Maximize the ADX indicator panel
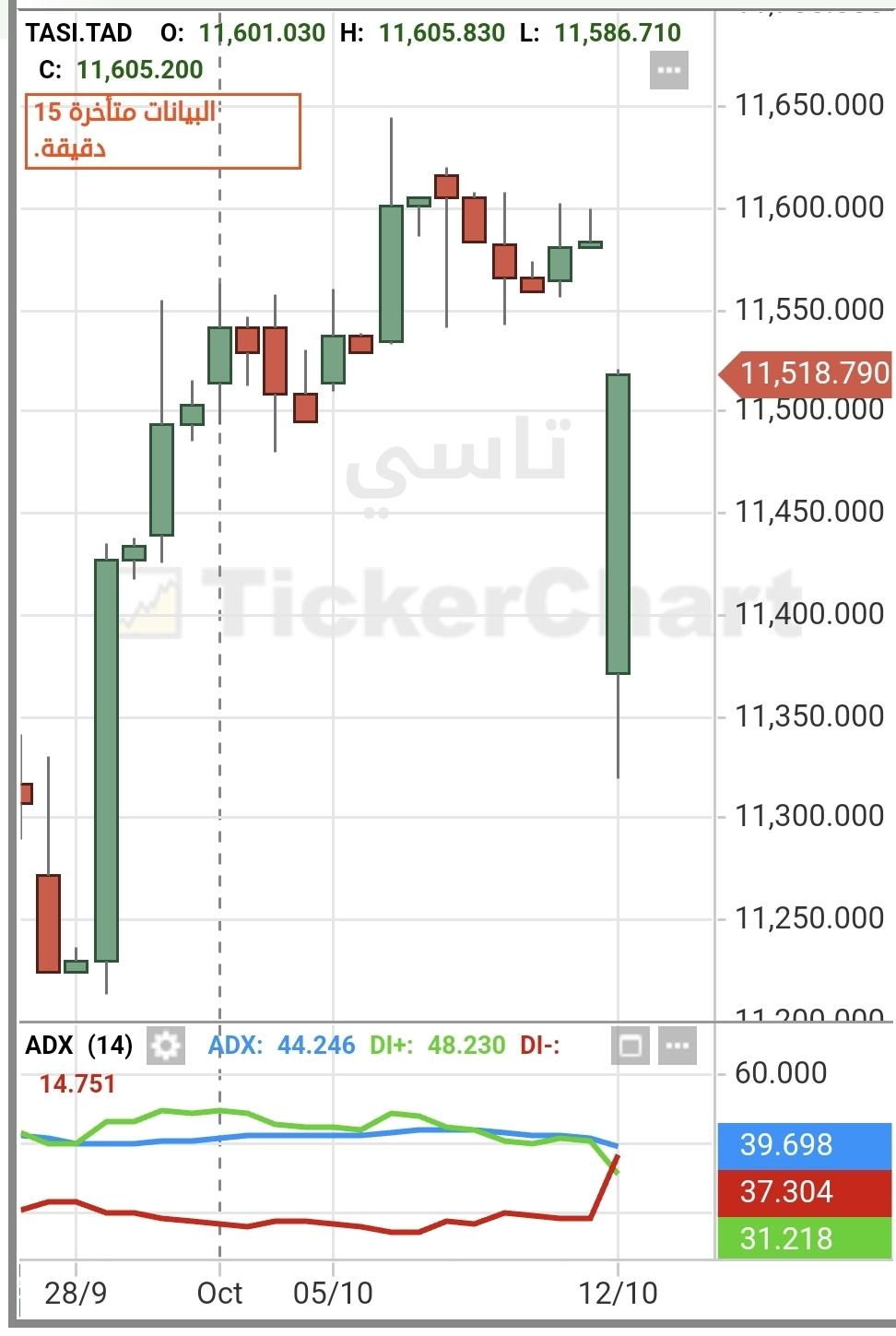This screenshot has height=1336, width=896. click(x=631, y=1046)
